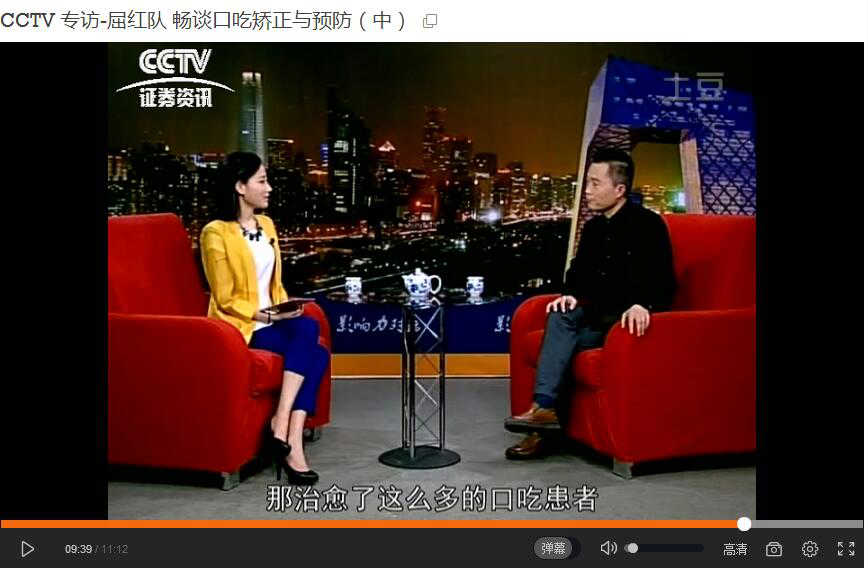Set the volume on the volume slider
Screen dimensions: 868x568
click(x=664, y=548)
